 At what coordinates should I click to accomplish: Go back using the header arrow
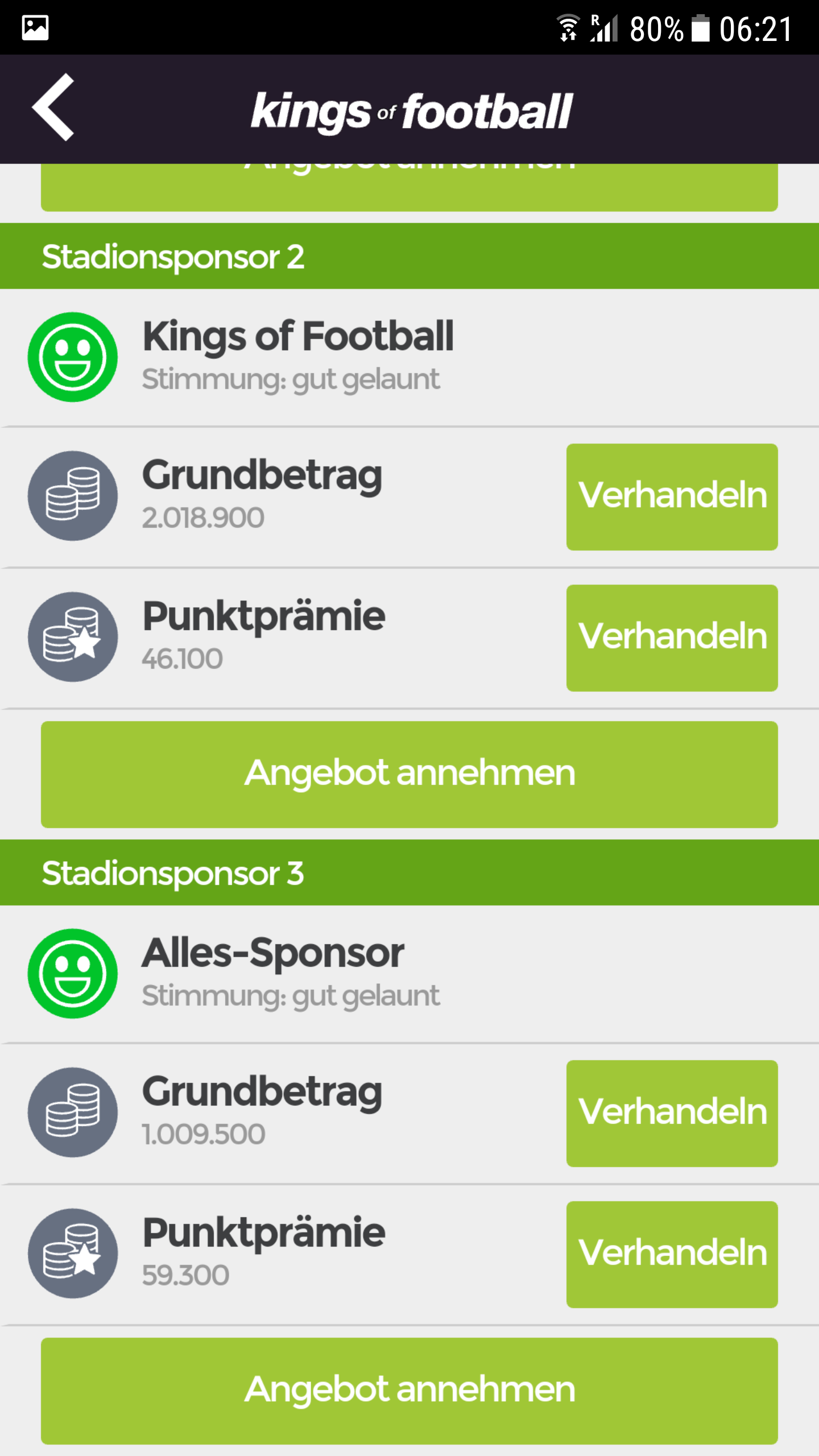click(53, 107)
